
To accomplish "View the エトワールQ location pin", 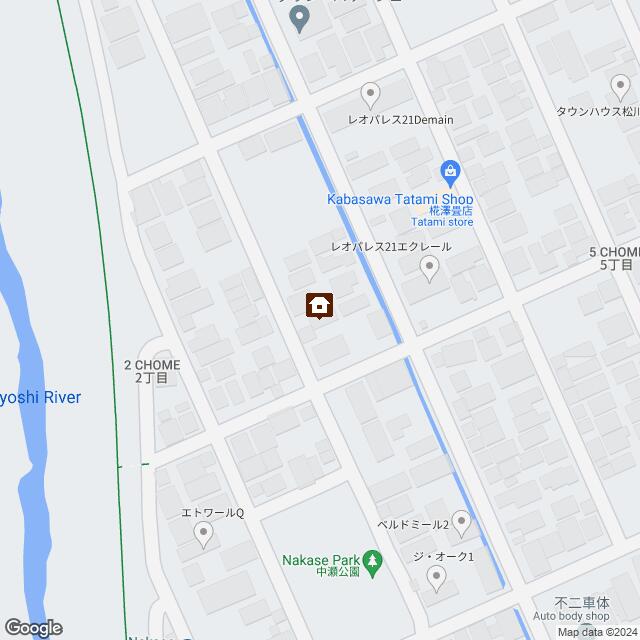I will pyautogui.click(x=203, y=537).
